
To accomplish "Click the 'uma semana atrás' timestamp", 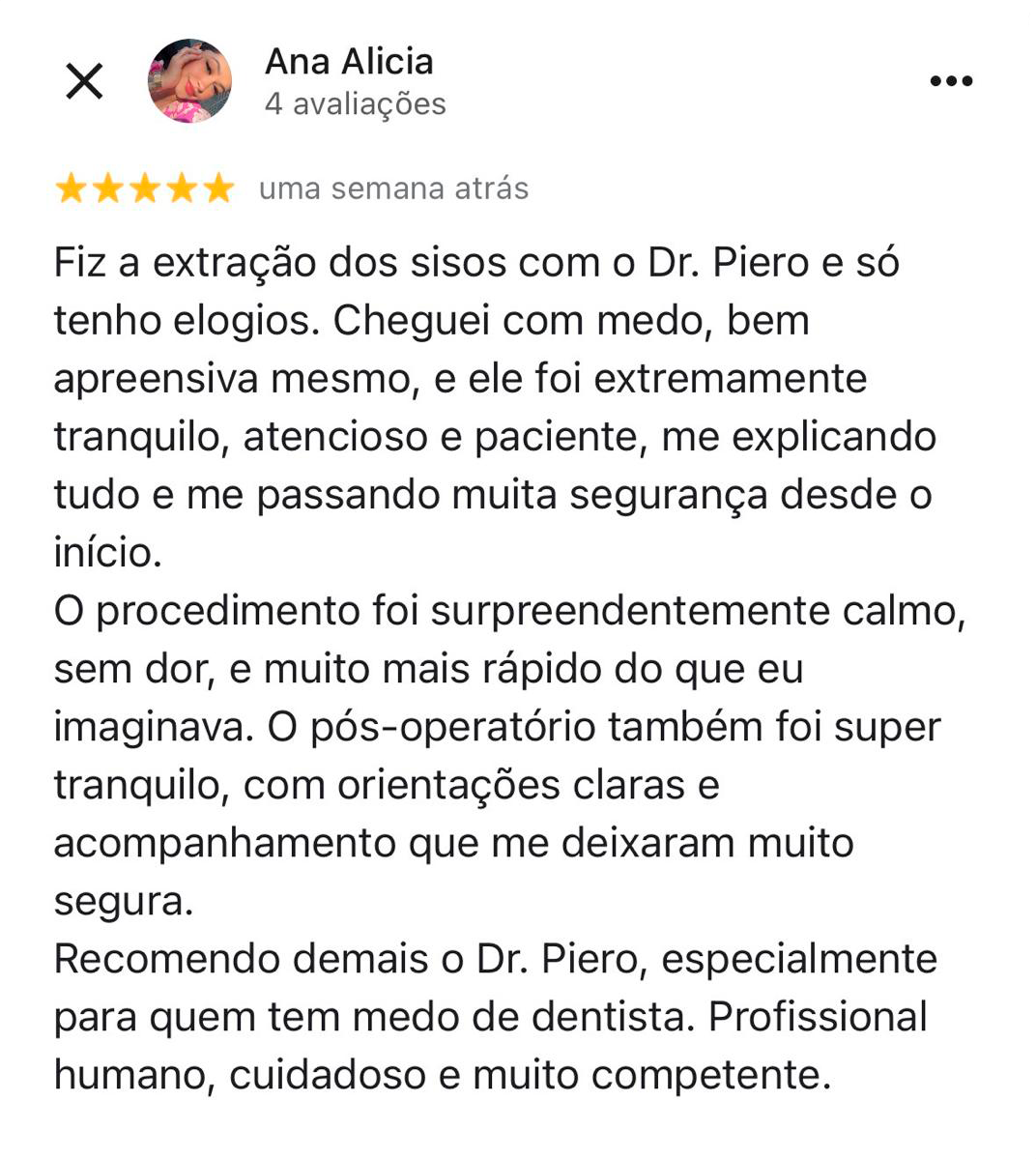I will coord(394,188).
